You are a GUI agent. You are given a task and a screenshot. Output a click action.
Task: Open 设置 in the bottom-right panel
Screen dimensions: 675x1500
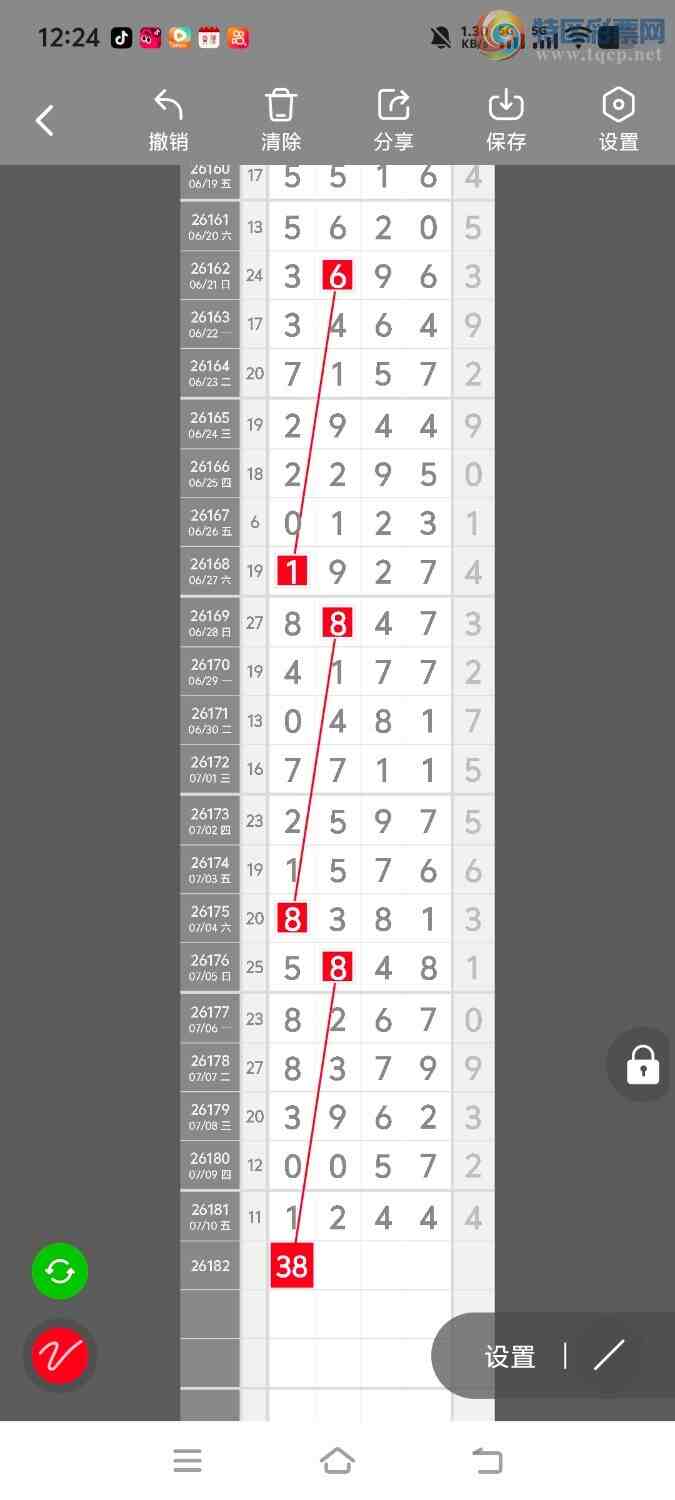510,1357
